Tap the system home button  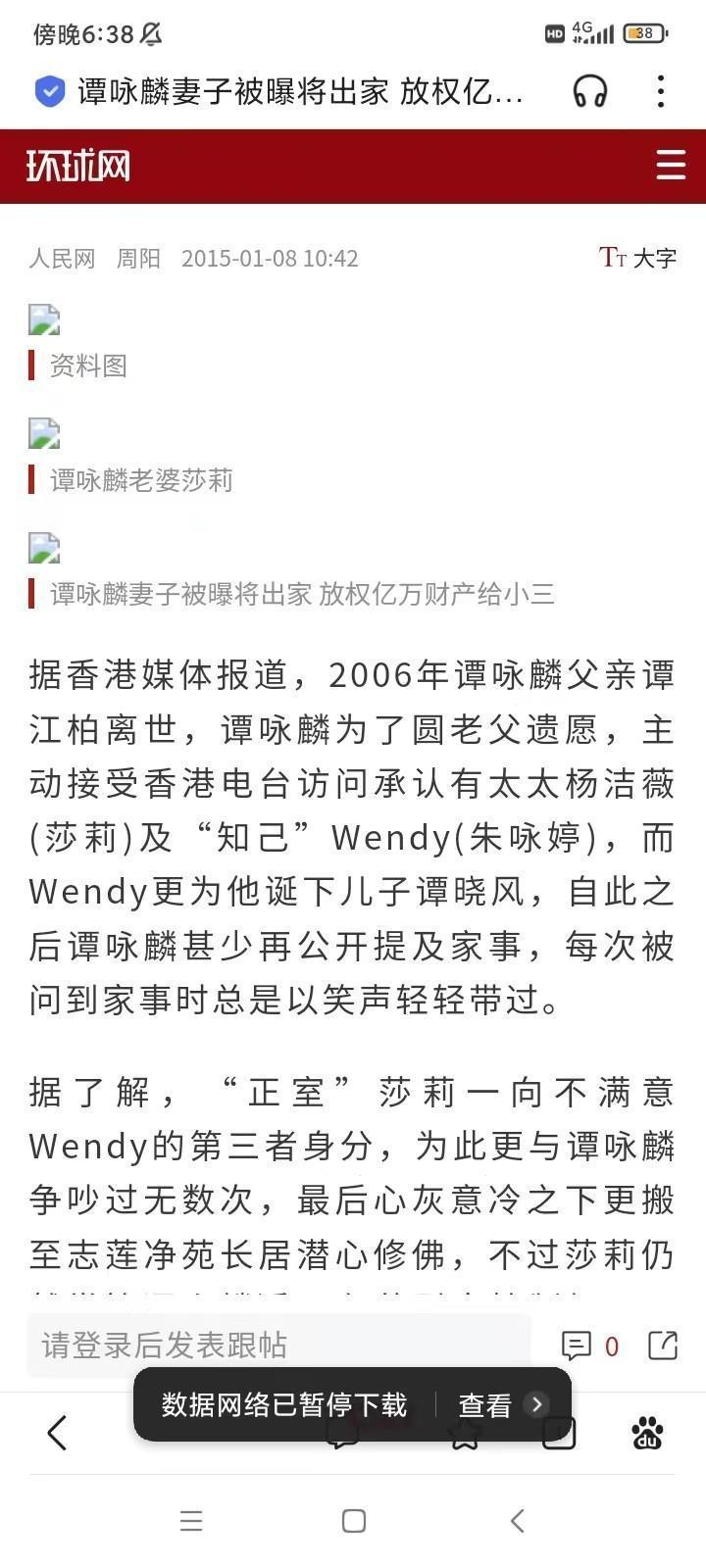pos(354,1520)
